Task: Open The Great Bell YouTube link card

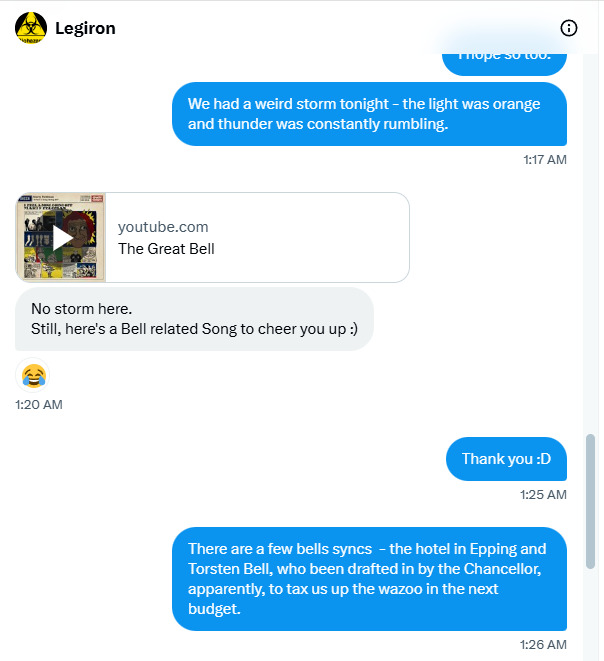Action: tap(212, 238)
